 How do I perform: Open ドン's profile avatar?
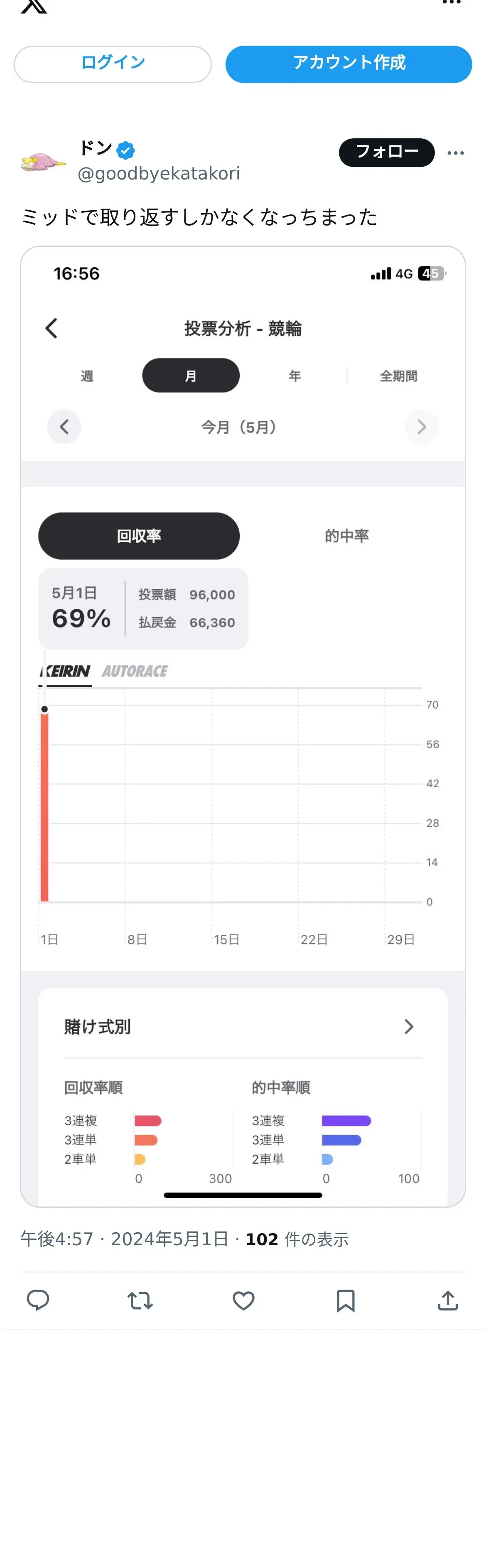[43, 162]
